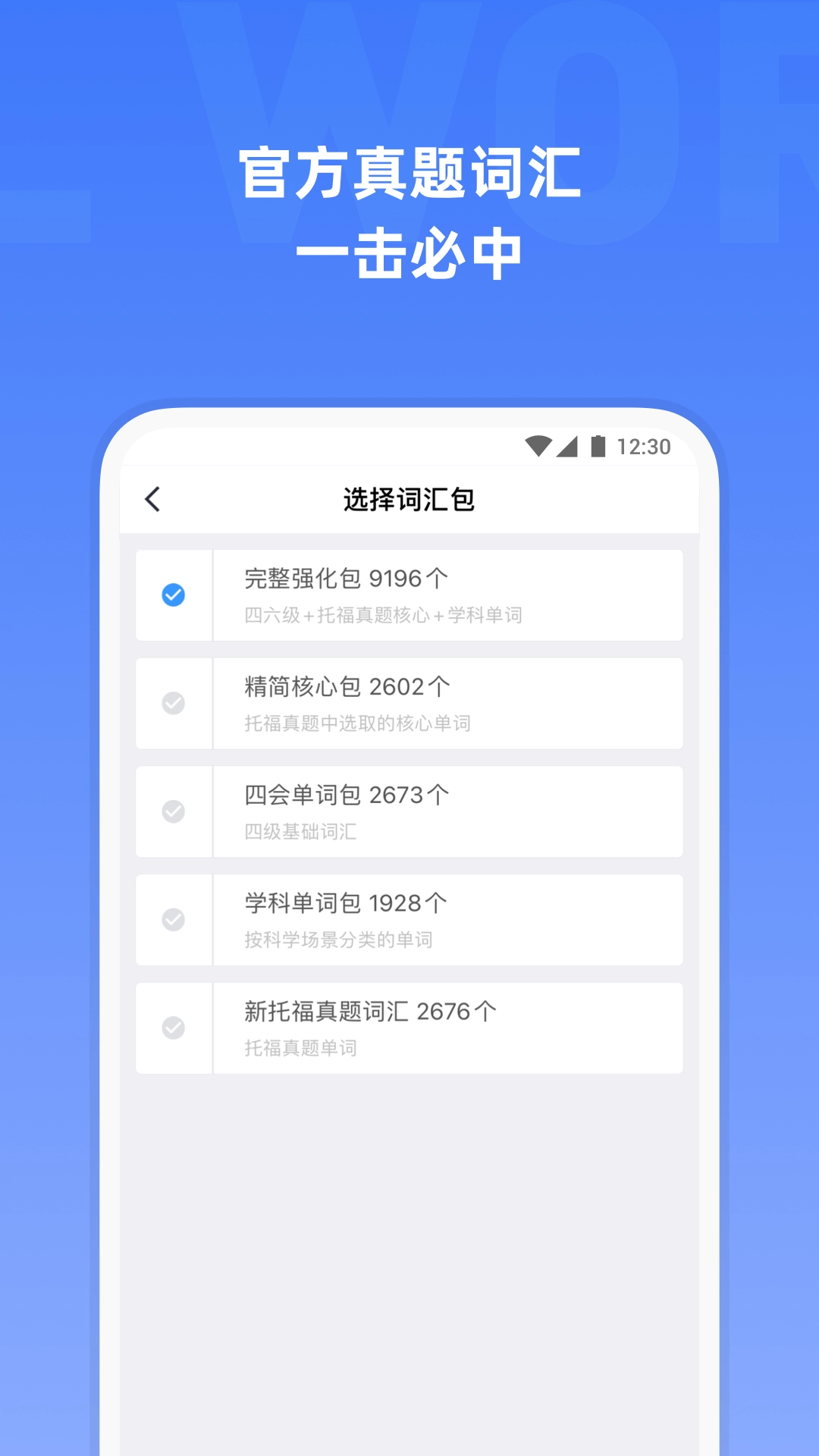Click the Wi-Fi icon in the status bar
This screenshot has width=819, height=1456.
tap(540, 447)
